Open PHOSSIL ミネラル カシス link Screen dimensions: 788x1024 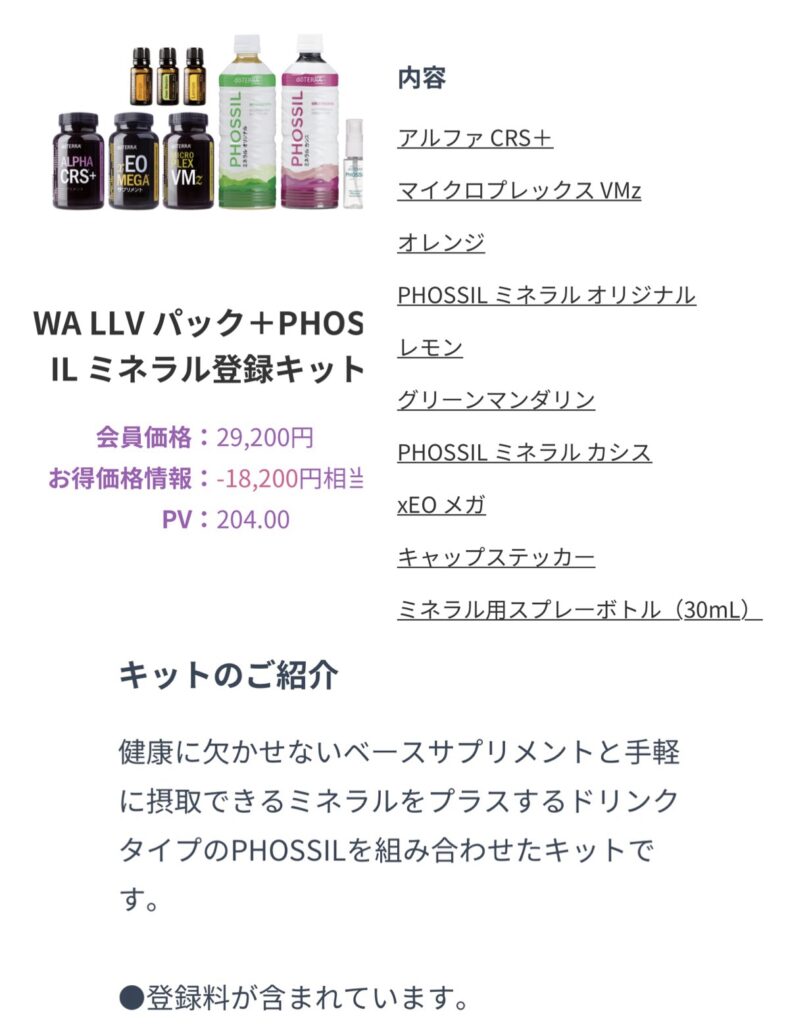(524, 452)
